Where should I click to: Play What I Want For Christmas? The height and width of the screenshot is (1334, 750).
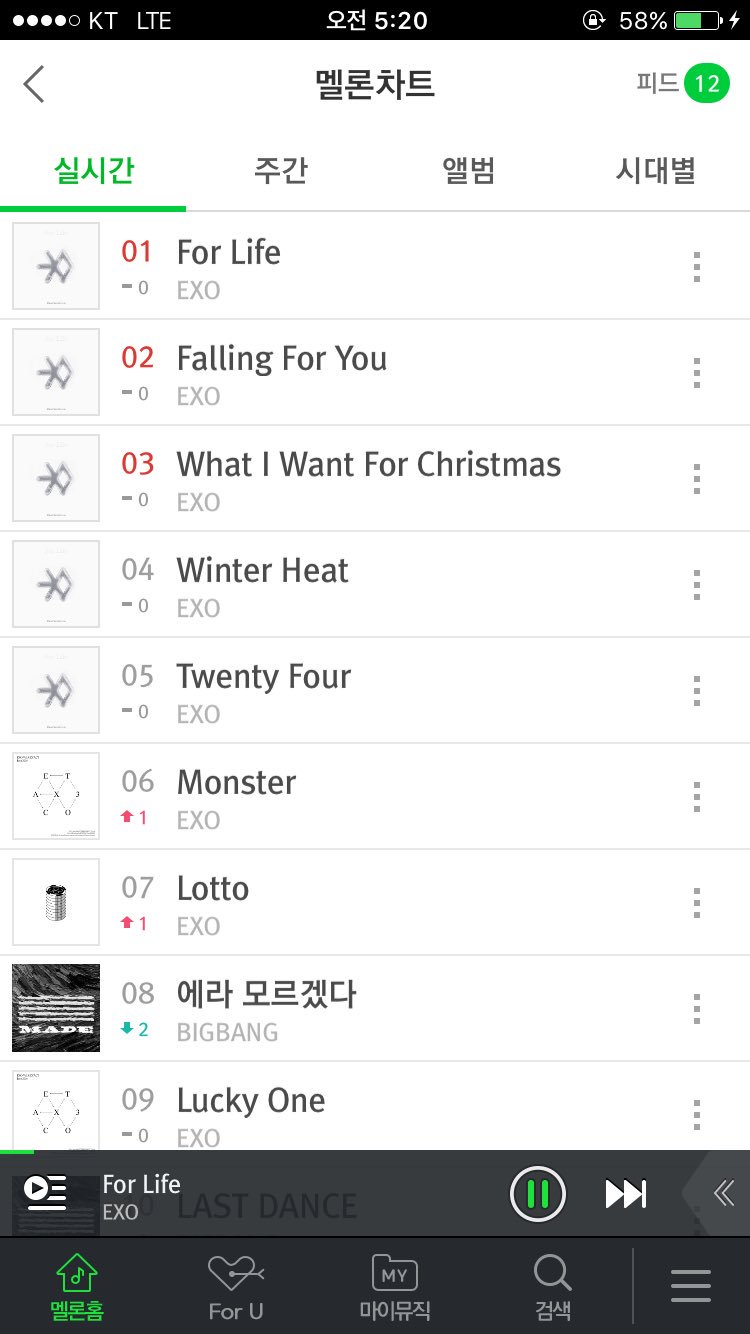click(368, 465)
